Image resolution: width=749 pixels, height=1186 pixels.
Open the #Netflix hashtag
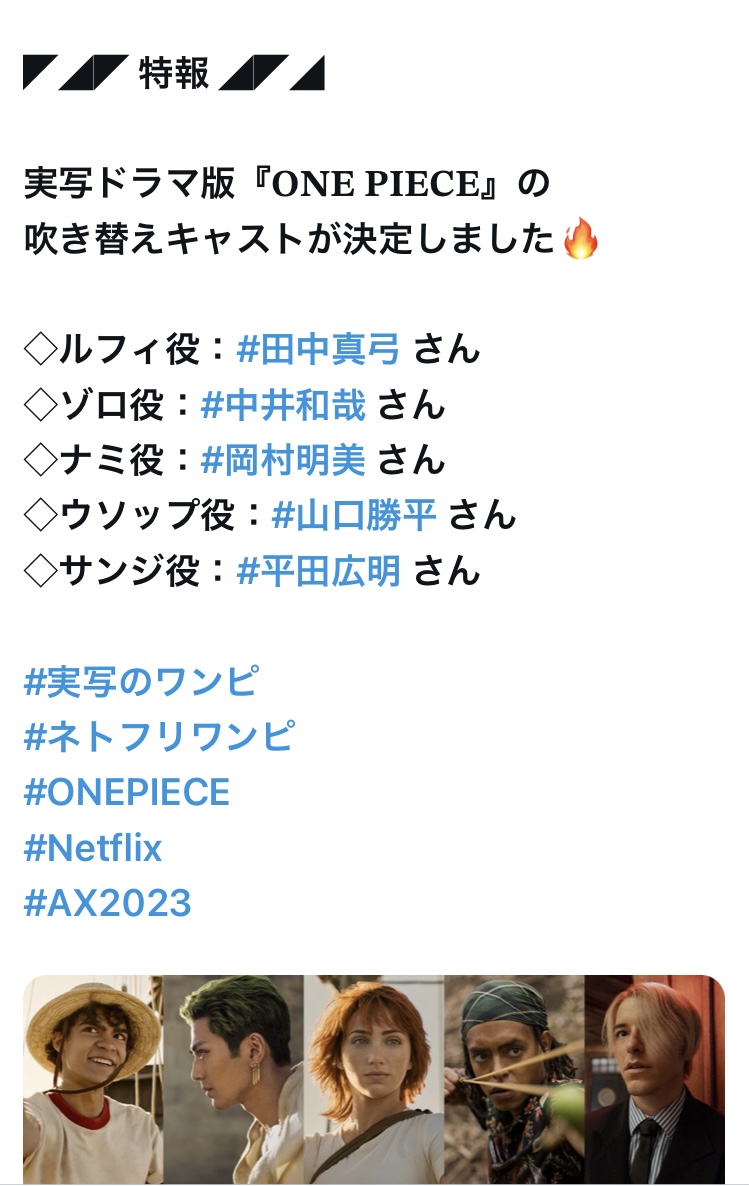92,847
